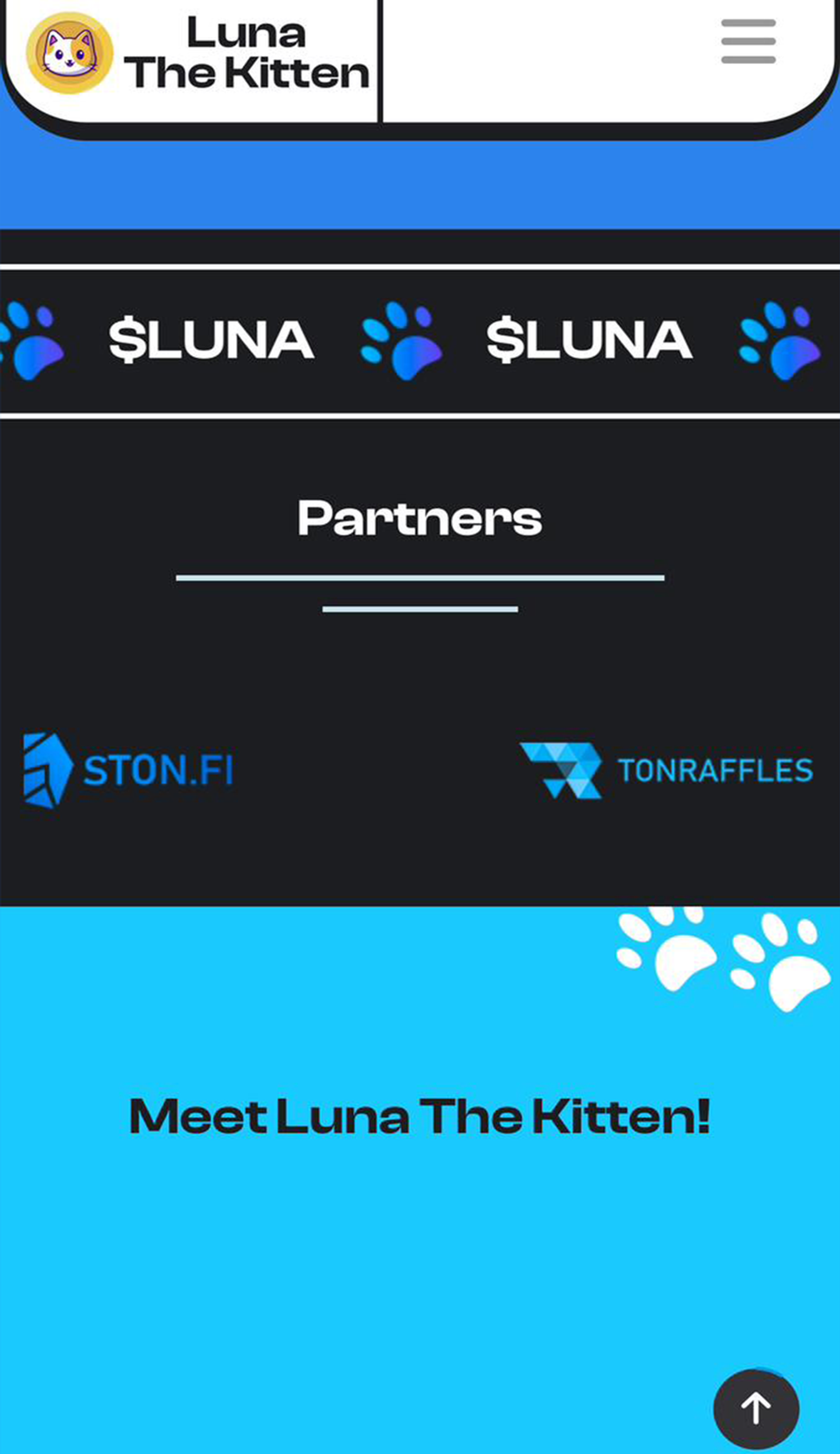Select the blue paw icon left of first $LUNA
840x1454 pixels.
click(31, 340)
